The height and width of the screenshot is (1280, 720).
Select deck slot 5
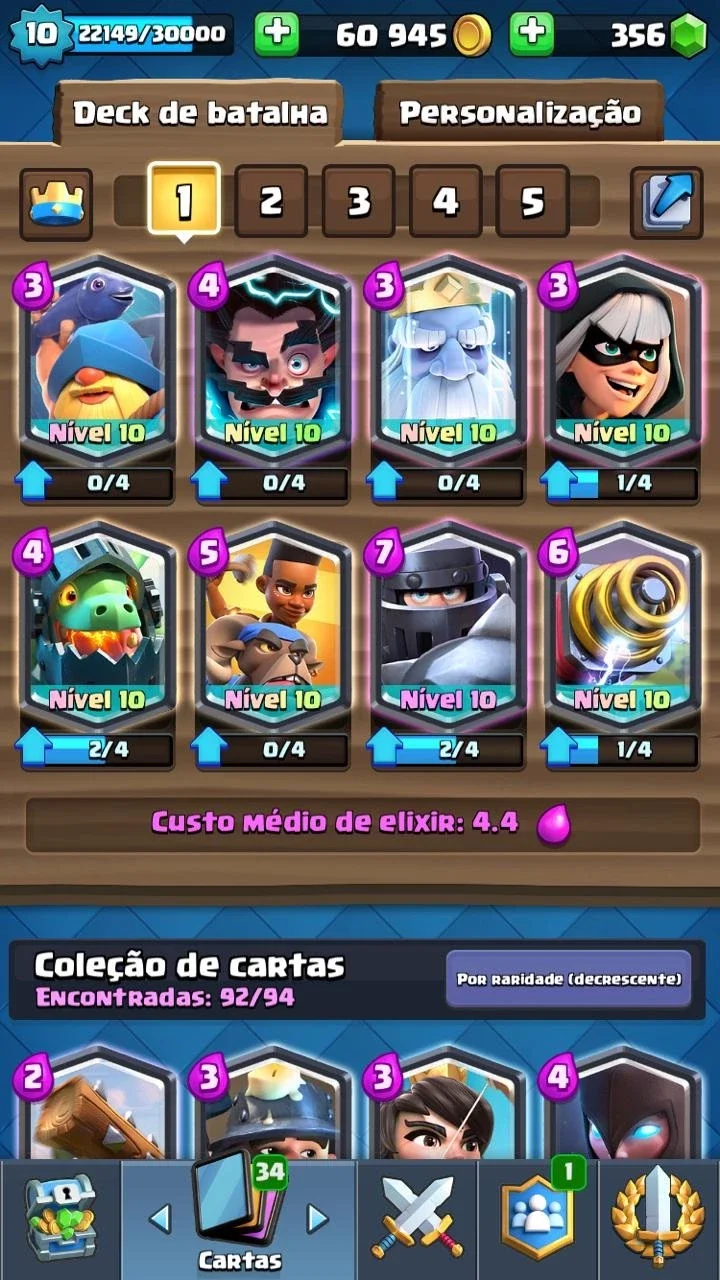(532, 201)
